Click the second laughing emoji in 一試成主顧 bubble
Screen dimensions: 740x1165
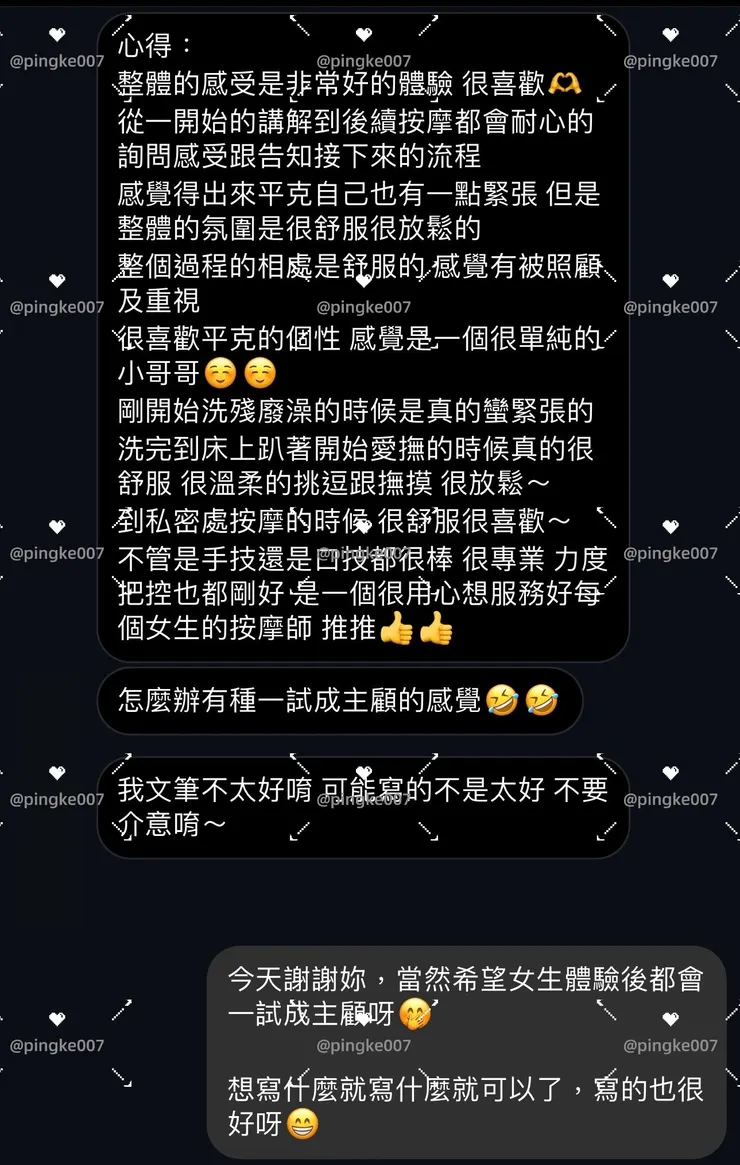541,702
